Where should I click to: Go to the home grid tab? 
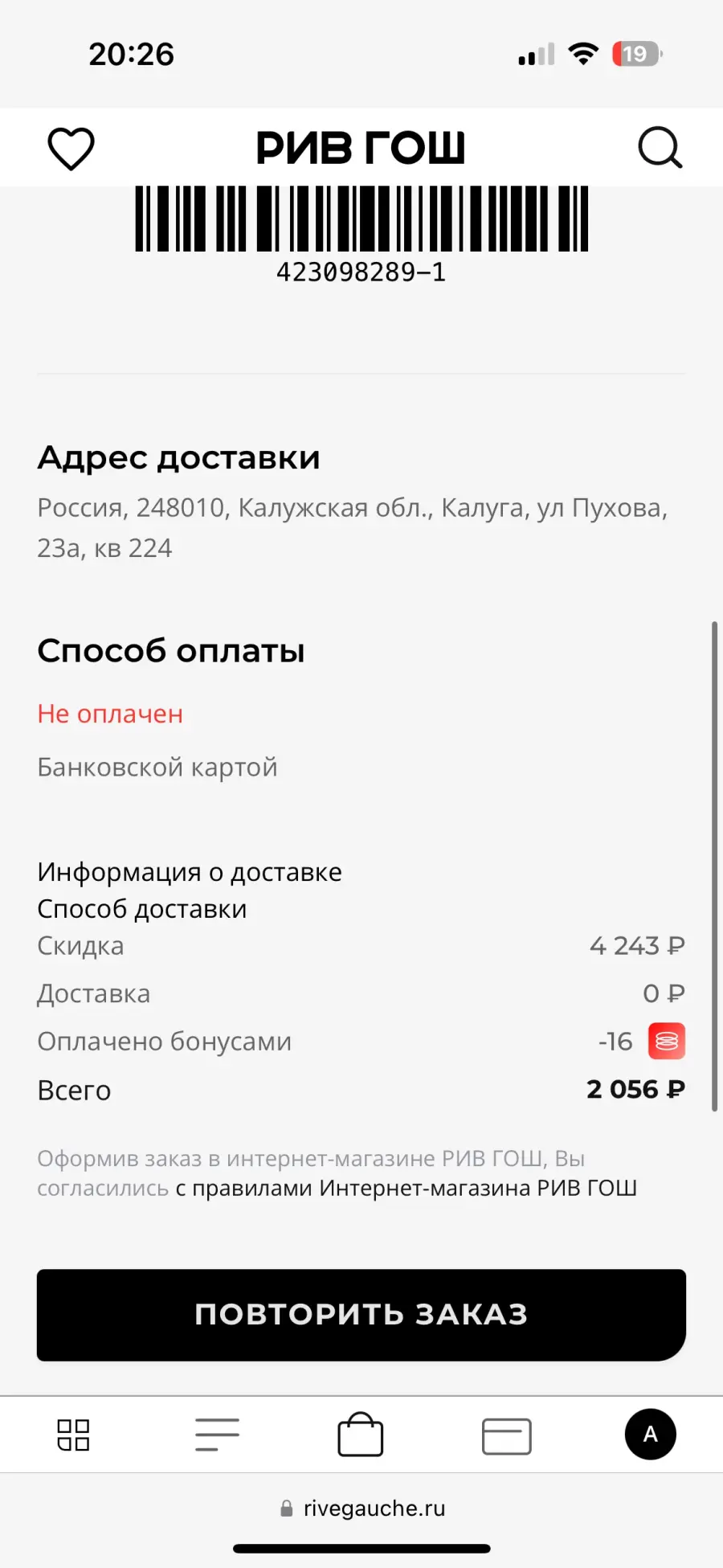click(73, 1435)
